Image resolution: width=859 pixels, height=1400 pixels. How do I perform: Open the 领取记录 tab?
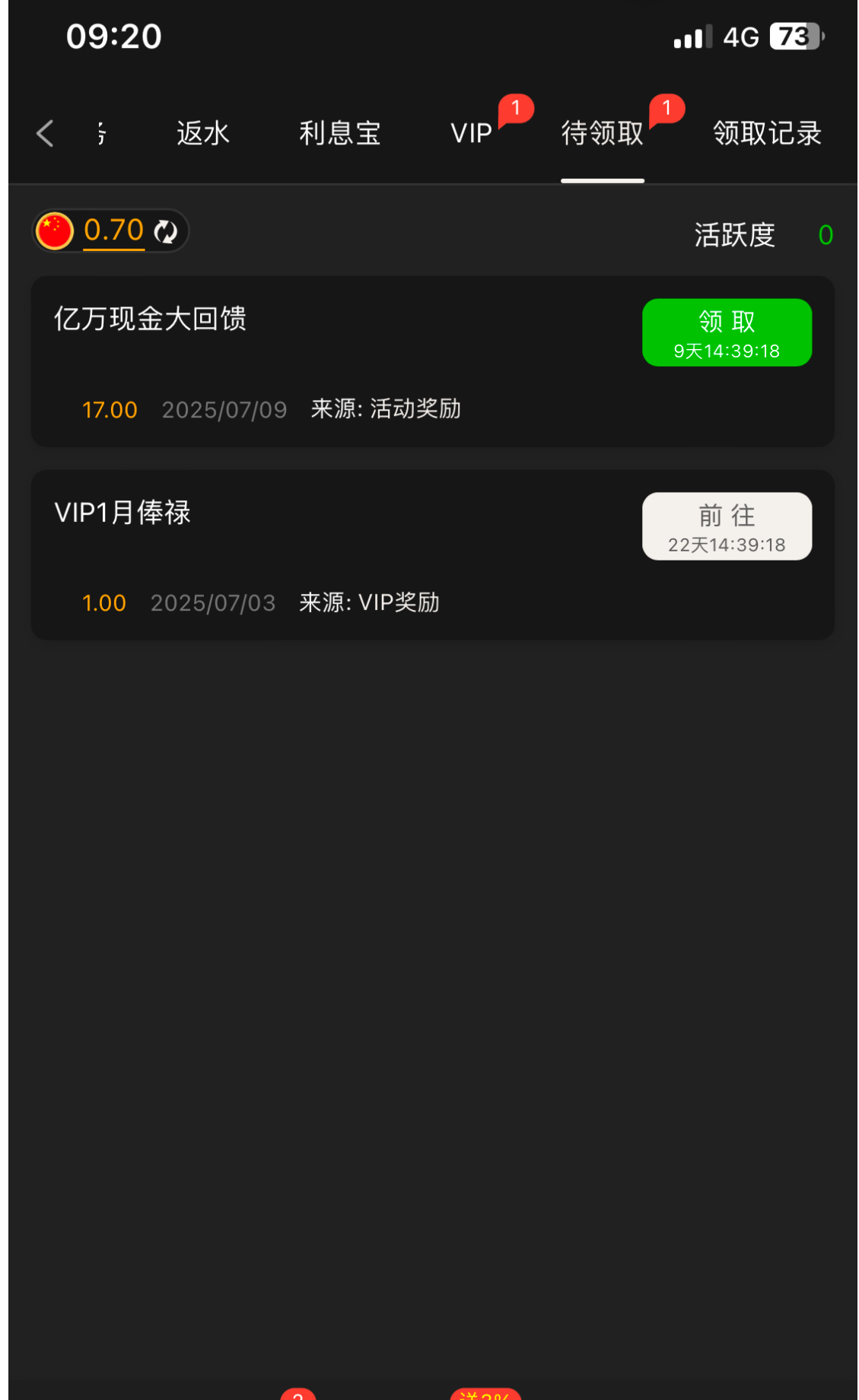coord(766,133)
